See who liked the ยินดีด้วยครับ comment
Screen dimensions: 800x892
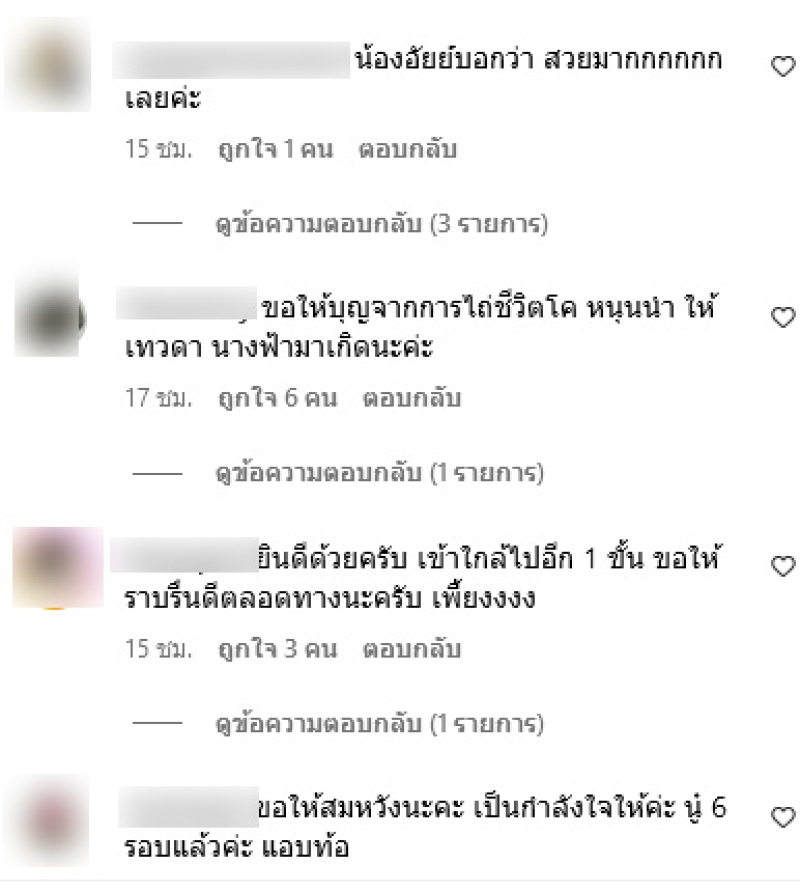277,648
